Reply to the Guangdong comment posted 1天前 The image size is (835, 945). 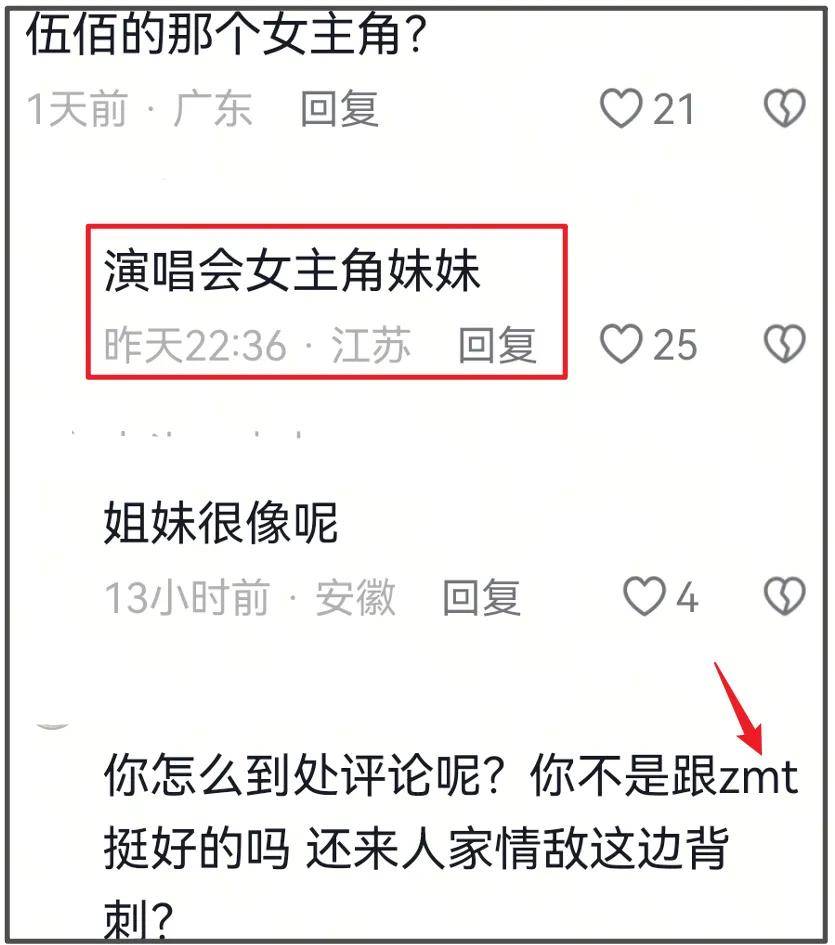point(340,108)
